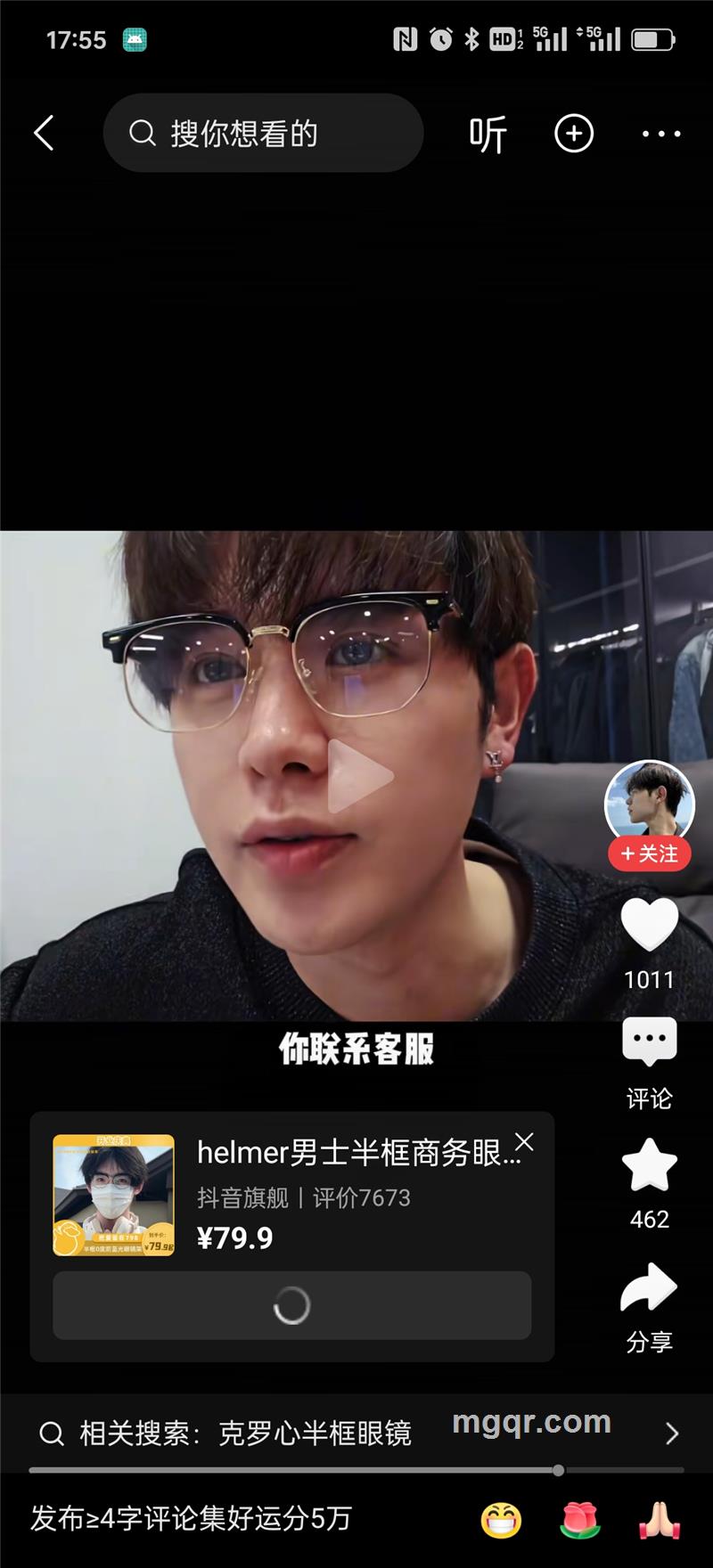Send the praying hands emoji
Screen dimensions: 713x1568
[x=659, y=1520]
